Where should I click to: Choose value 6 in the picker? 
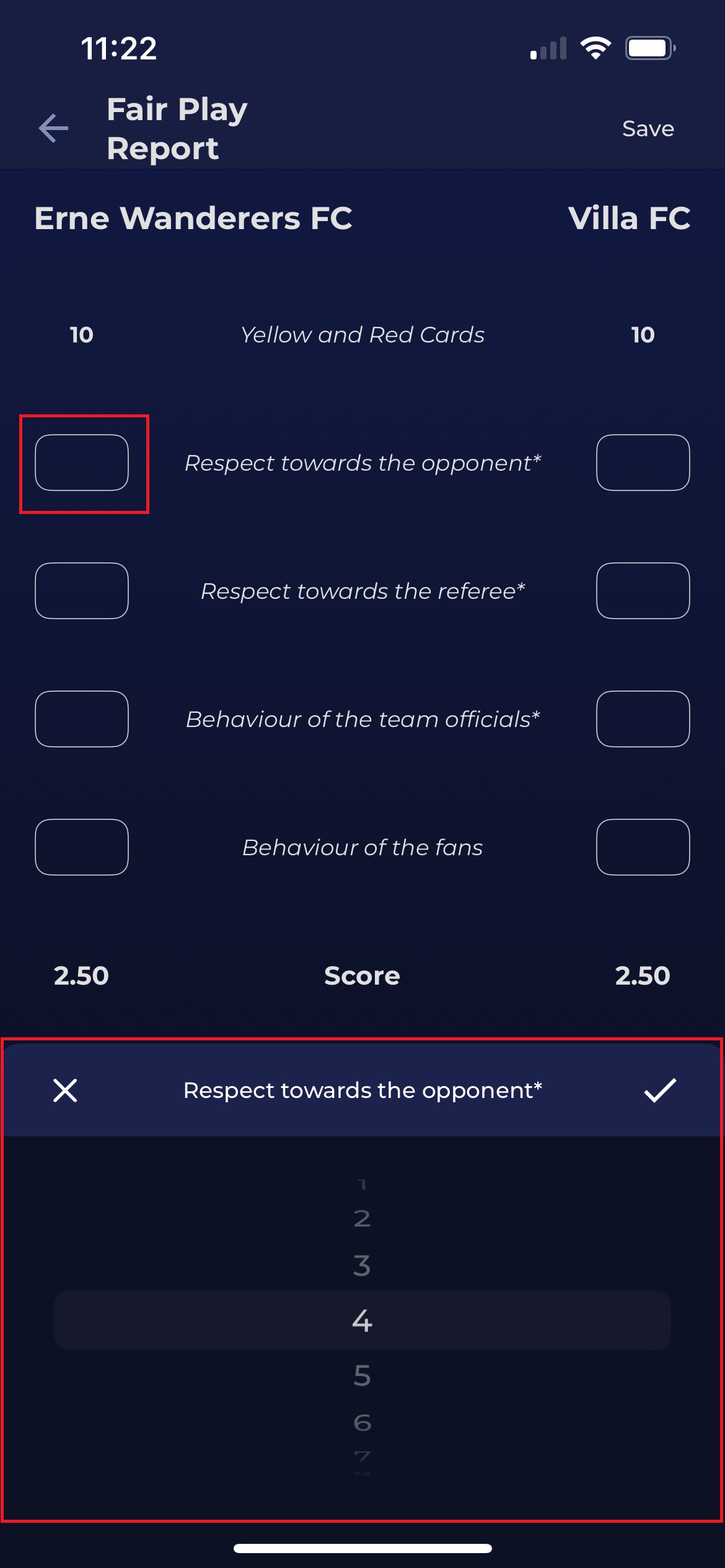click(x=362, y=1422)
